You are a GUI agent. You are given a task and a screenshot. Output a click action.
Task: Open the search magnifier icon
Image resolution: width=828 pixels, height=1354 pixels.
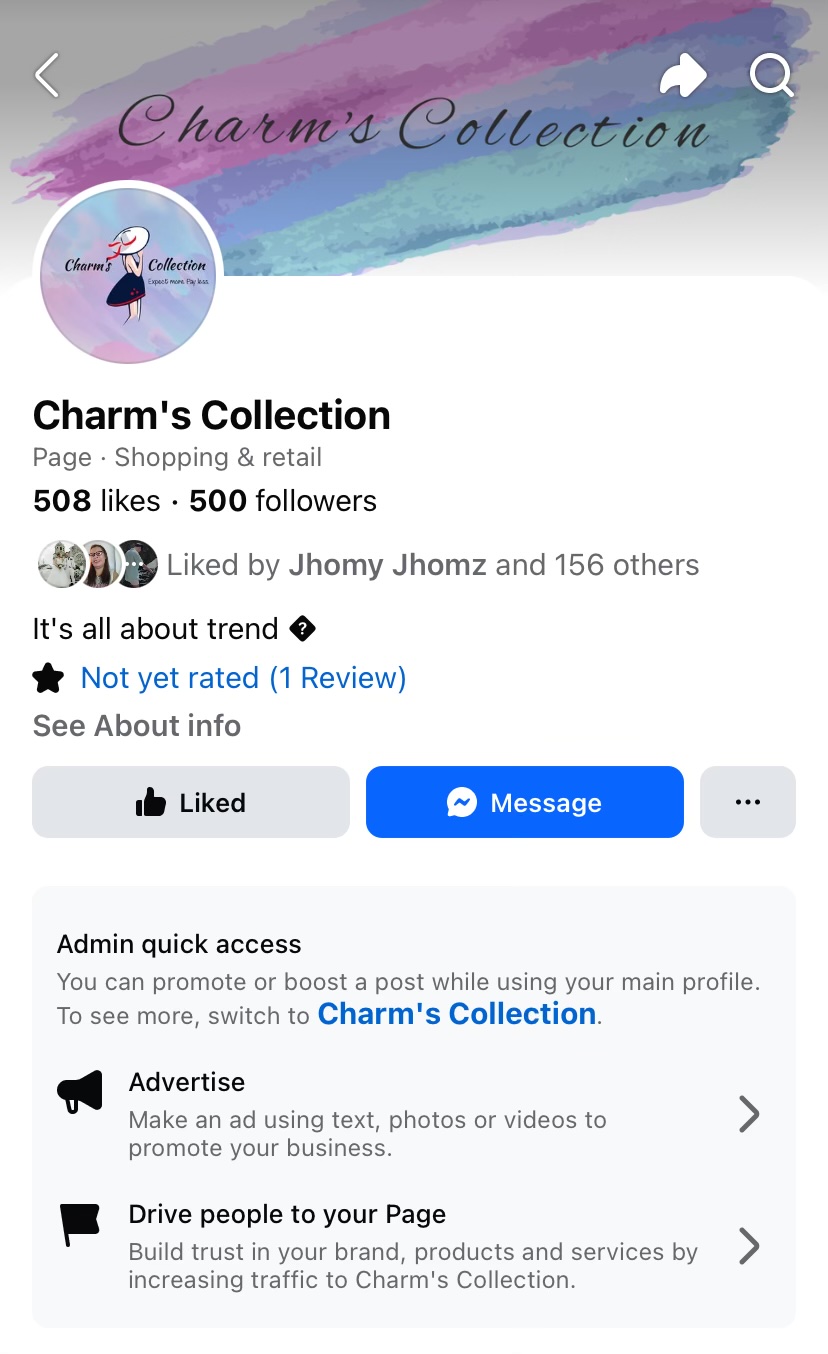click(x=771, y=75)
